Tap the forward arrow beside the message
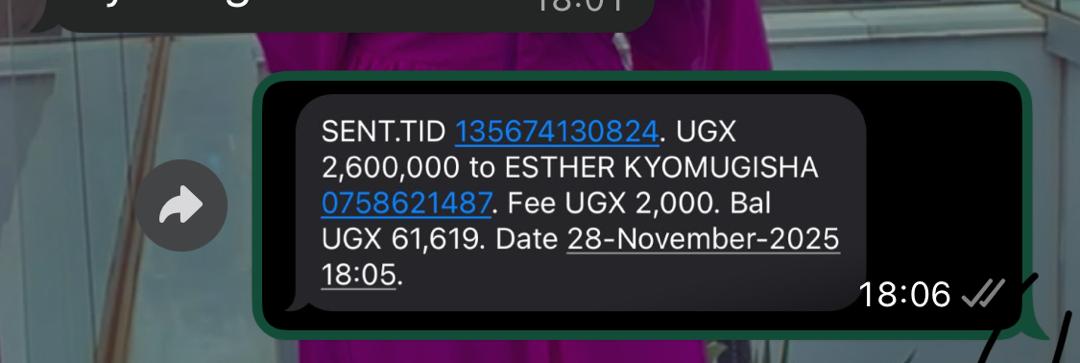Viewport: 1080px width, 363px height. 182,205
